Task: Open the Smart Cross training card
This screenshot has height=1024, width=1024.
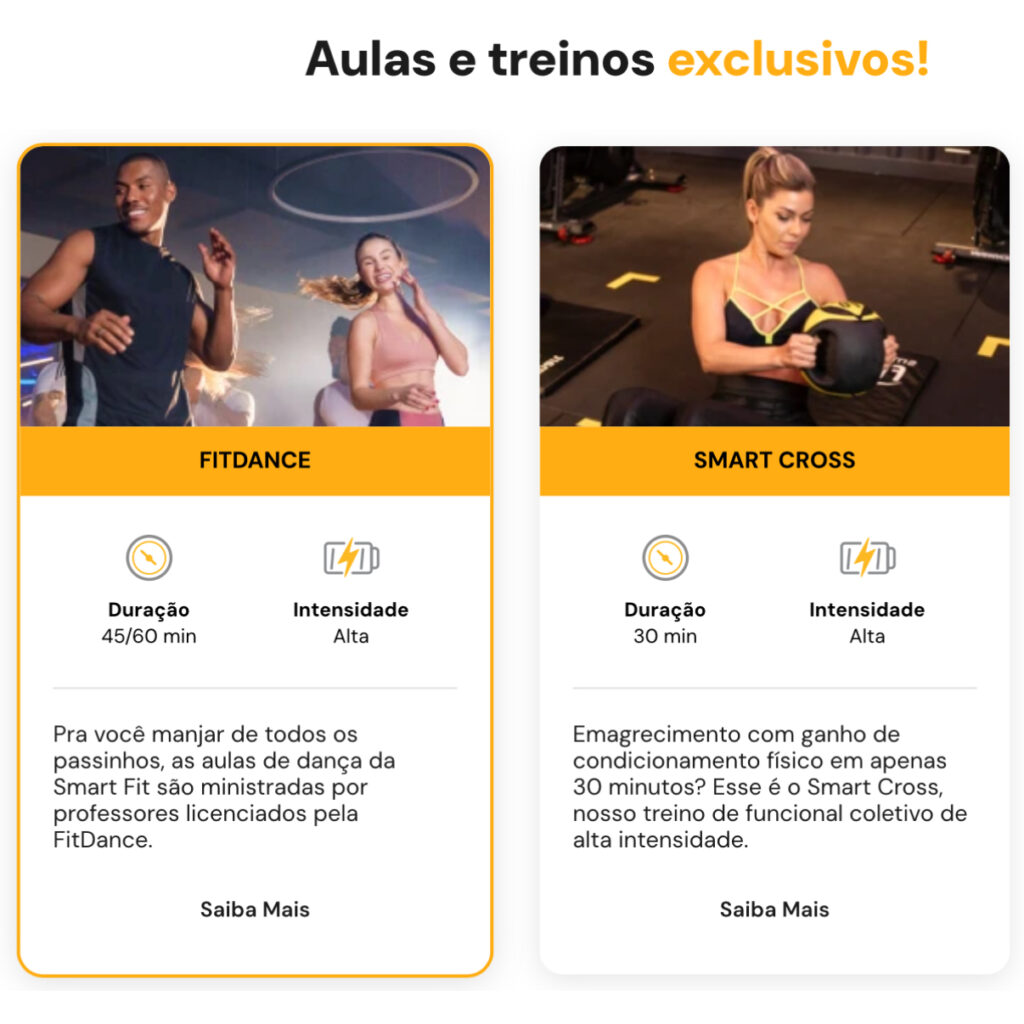Action: click(x=774, y=461)
